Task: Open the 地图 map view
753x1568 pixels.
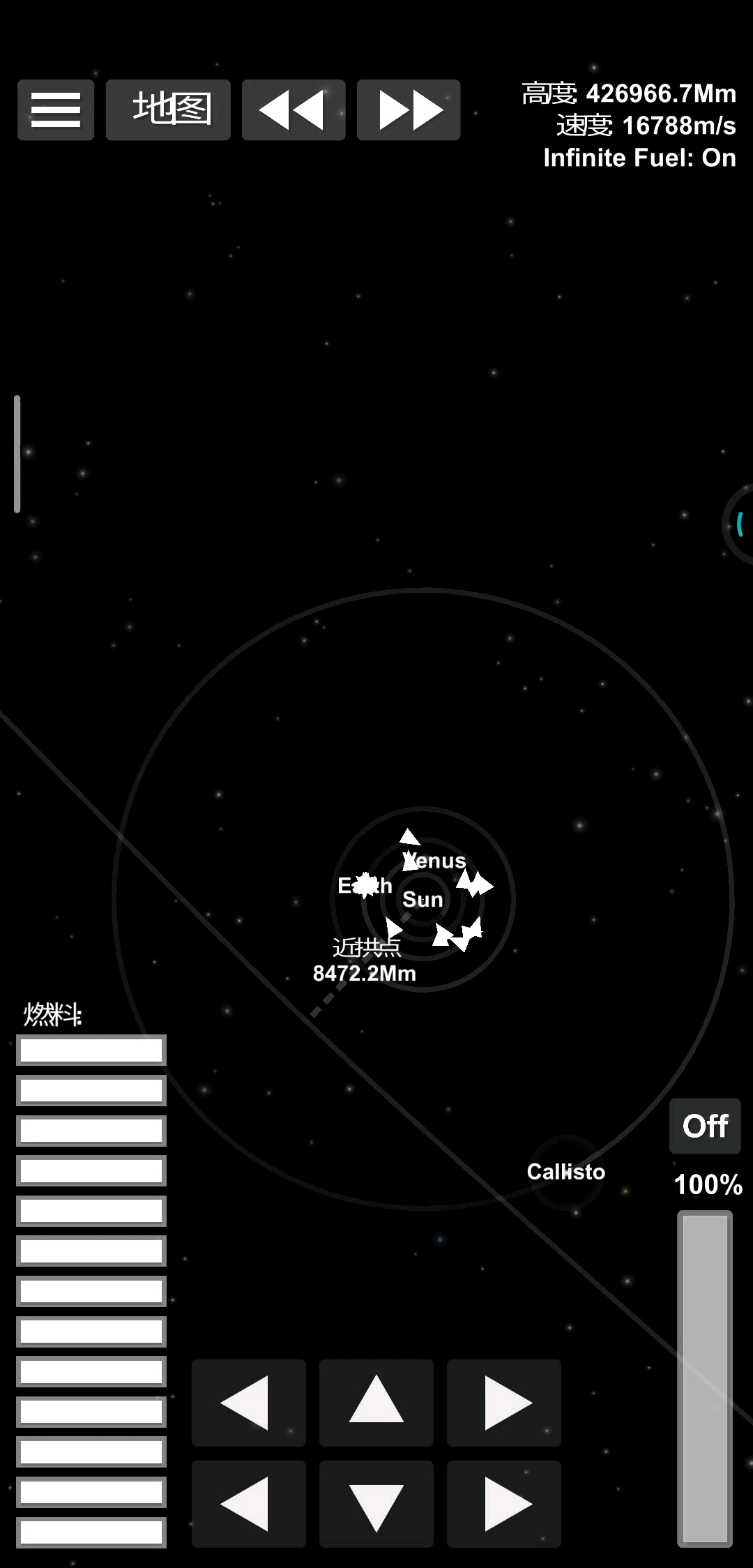Action: (x=168, y=110)
